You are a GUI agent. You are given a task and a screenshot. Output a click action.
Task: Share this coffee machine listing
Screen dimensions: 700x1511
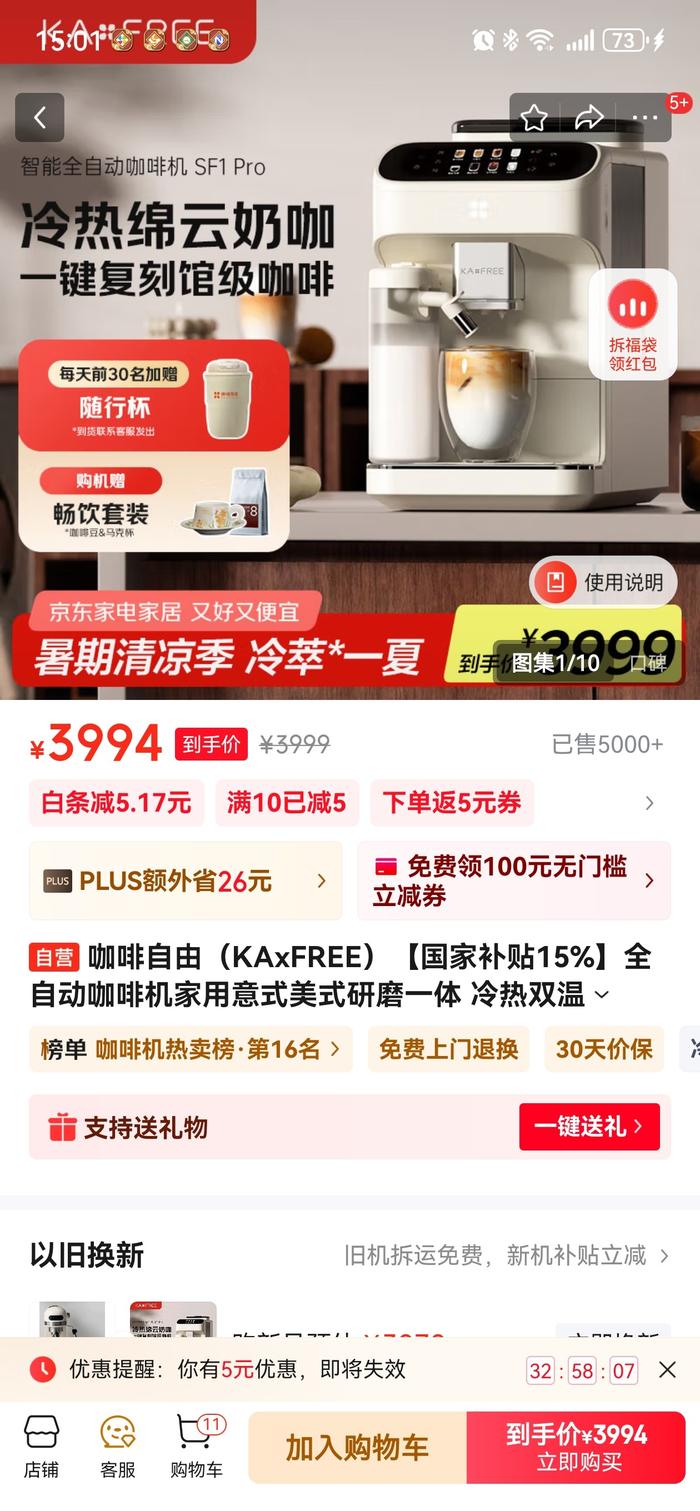coord(589,118)
